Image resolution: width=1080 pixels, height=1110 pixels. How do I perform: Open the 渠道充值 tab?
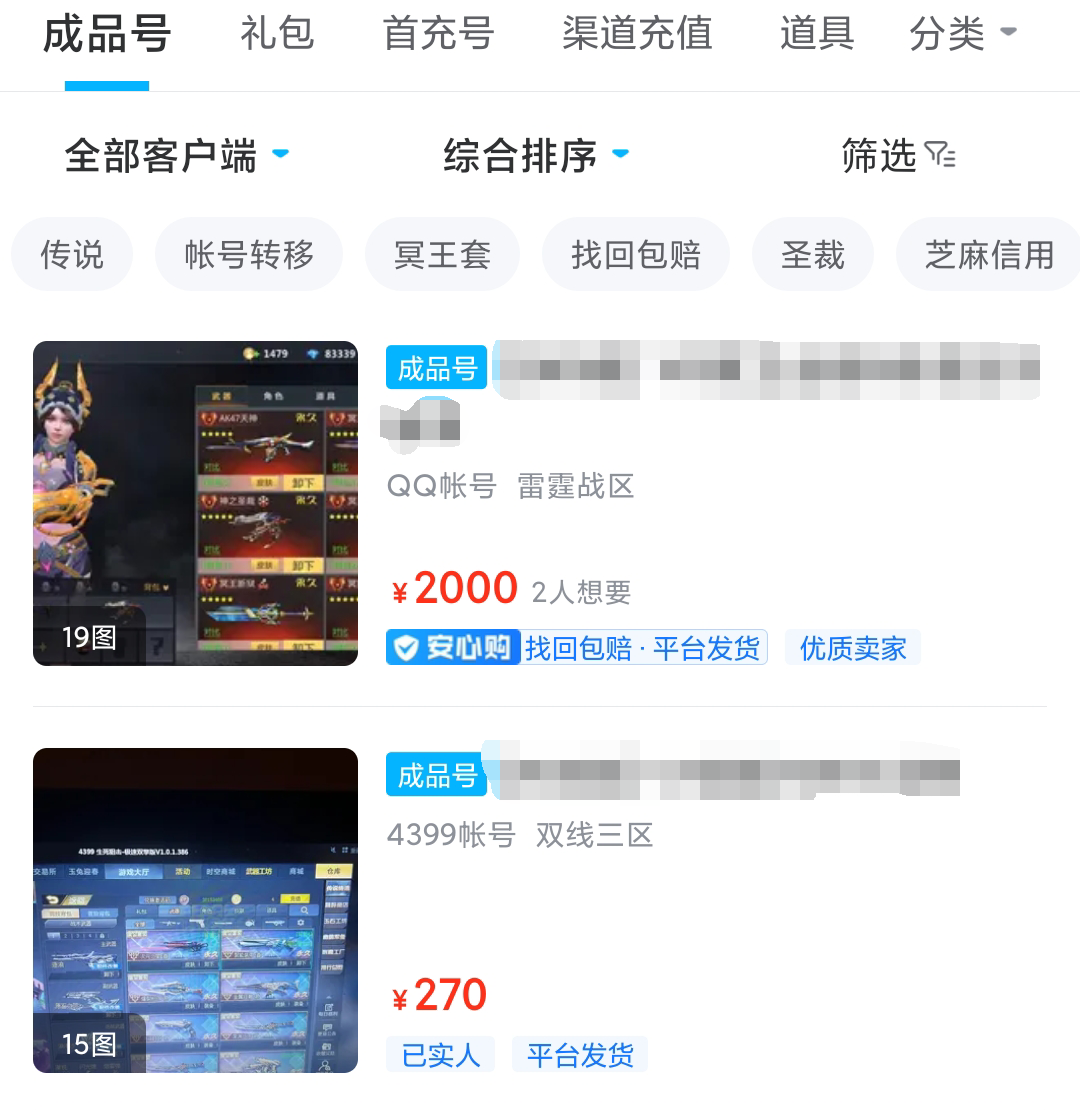point(637,35)
